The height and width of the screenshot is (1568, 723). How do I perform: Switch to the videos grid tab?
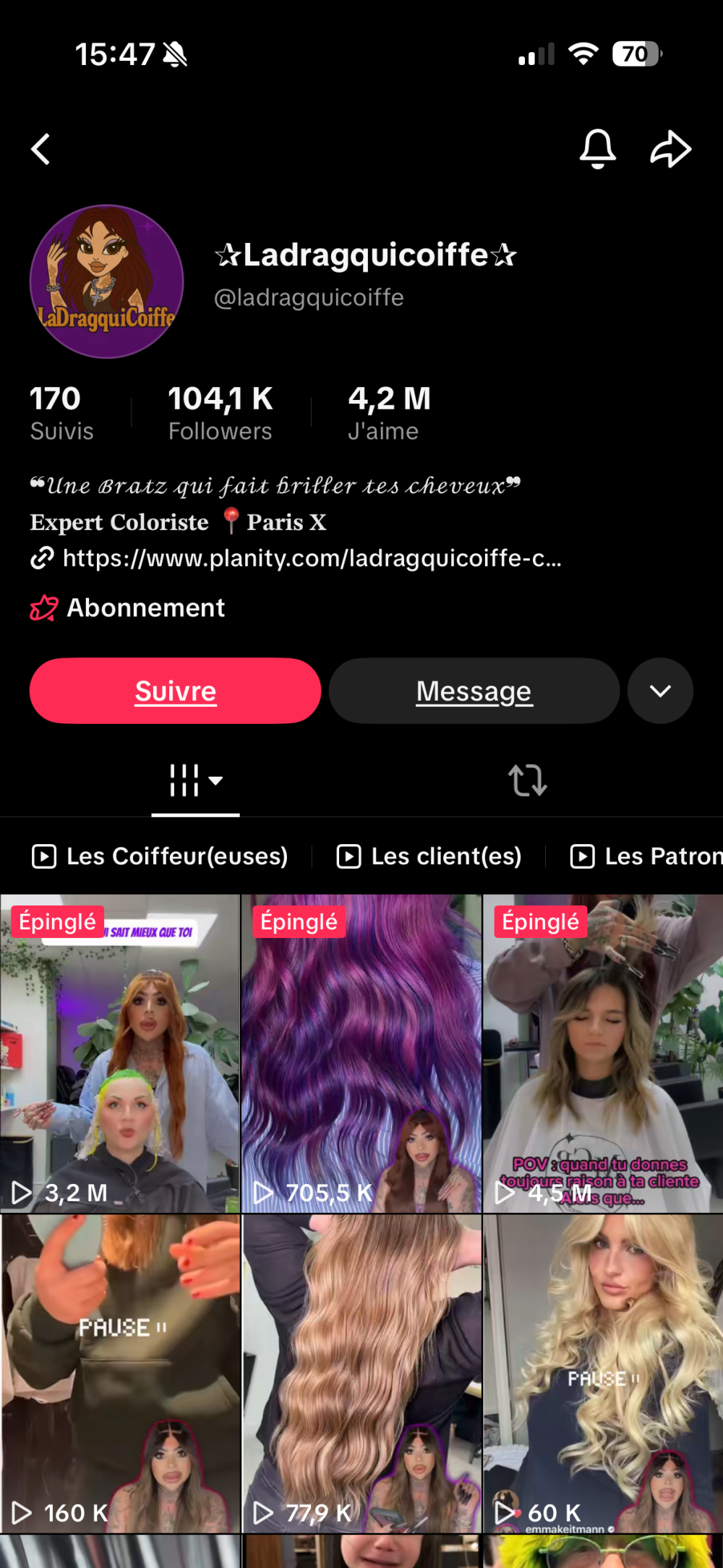[195, 781]
